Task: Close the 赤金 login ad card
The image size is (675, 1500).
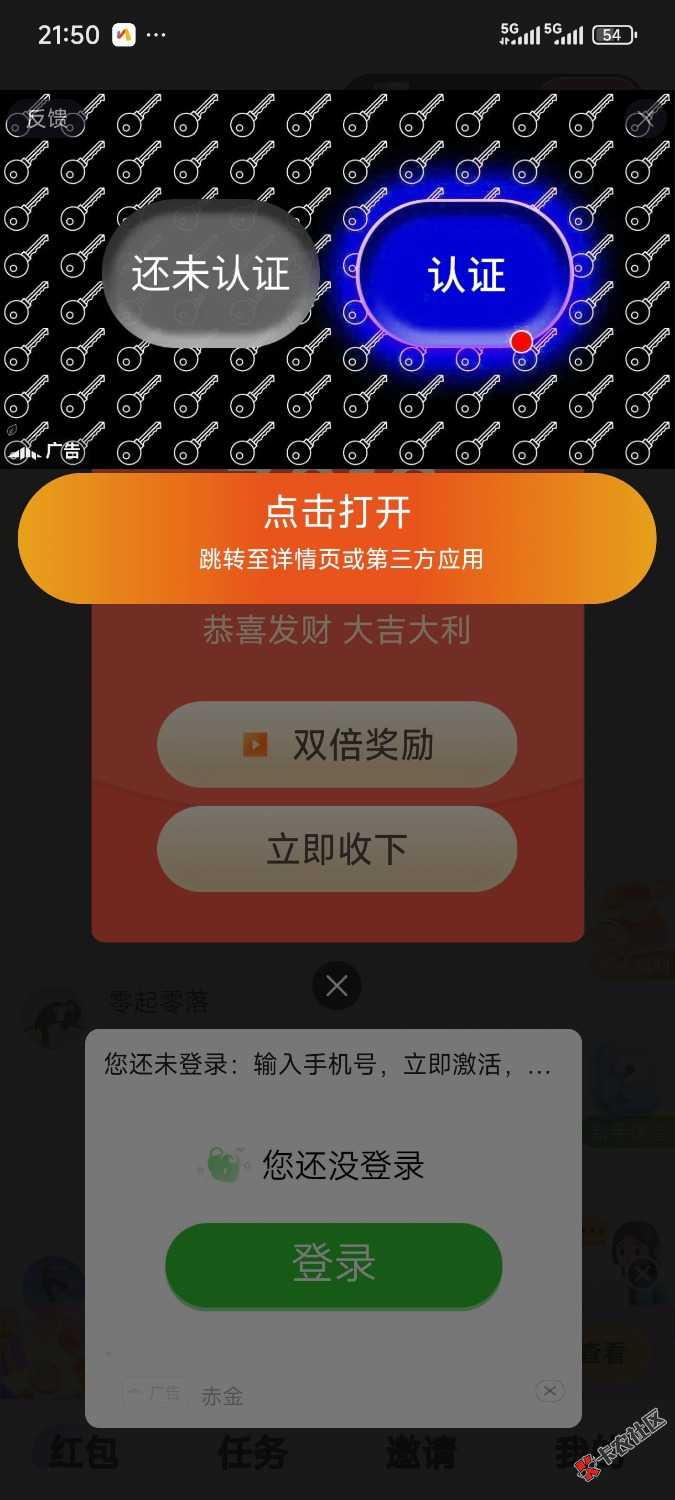Action: (x=549, y=1391)
